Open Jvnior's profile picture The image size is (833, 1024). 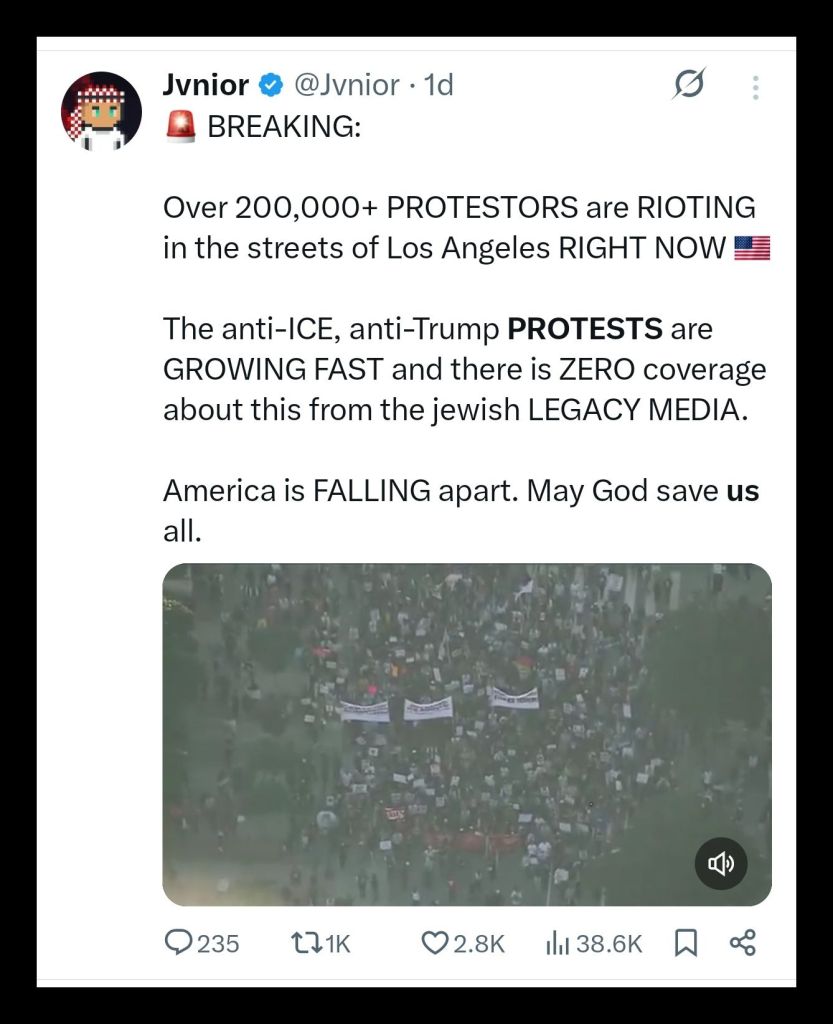tap(101, 110)
